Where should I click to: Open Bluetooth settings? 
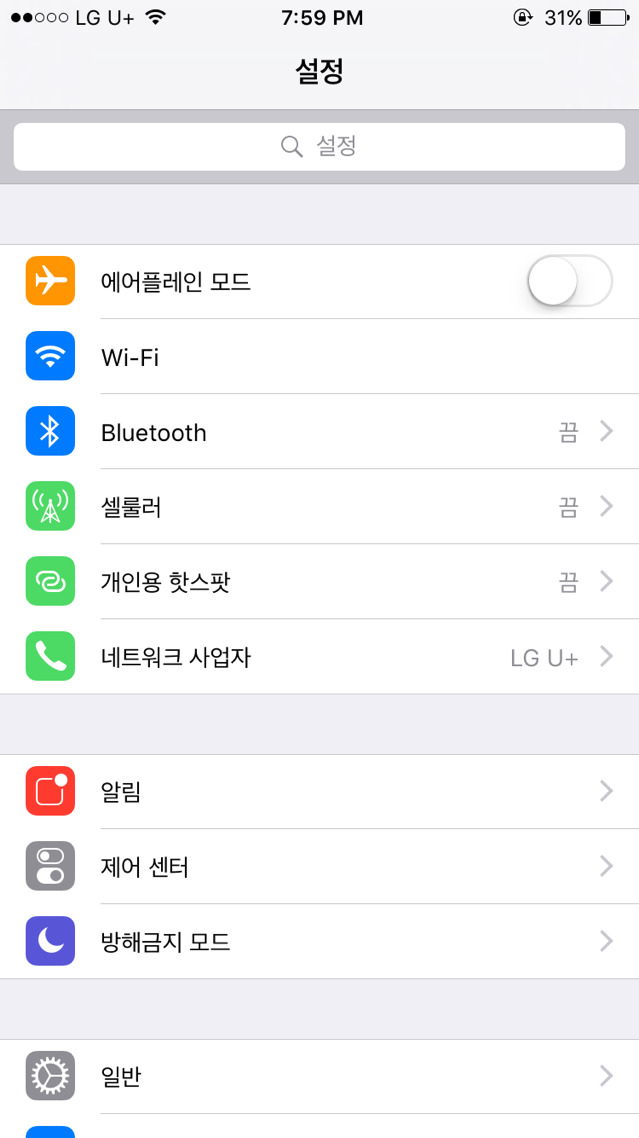click(320, 432)
